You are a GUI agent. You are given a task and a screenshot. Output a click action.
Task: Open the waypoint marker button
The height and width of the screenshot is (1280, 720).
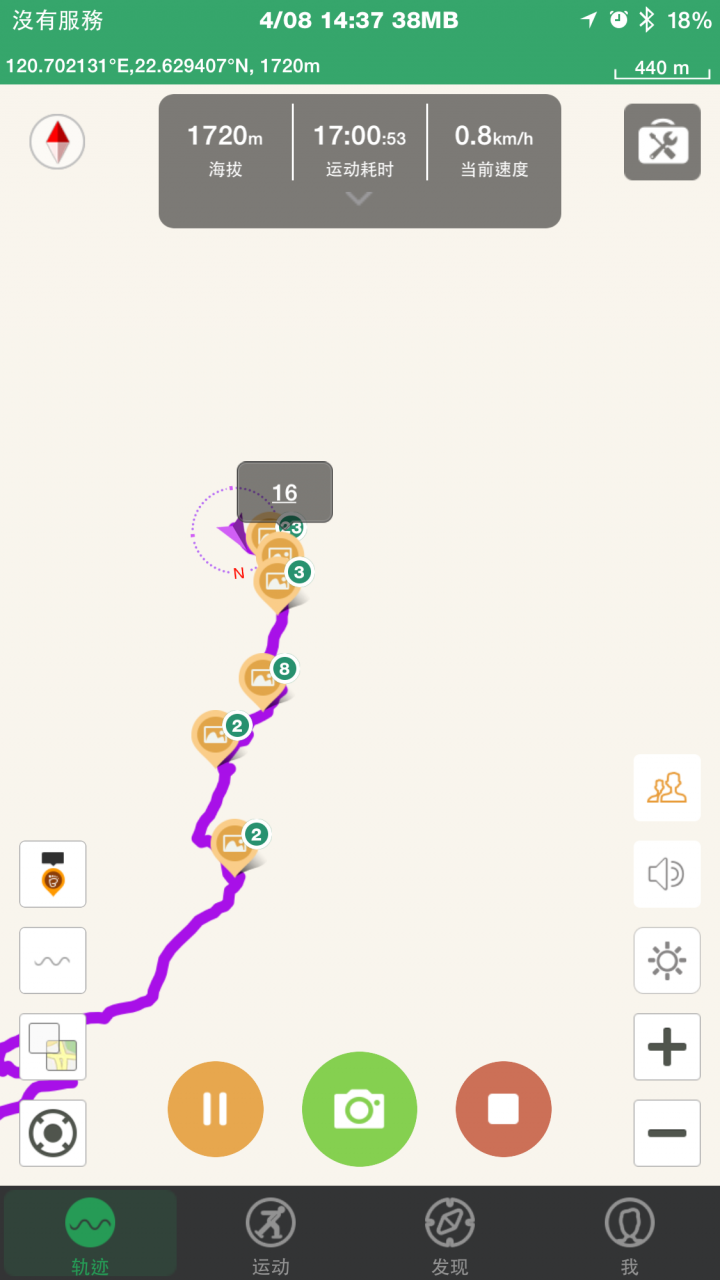(53, 874)
